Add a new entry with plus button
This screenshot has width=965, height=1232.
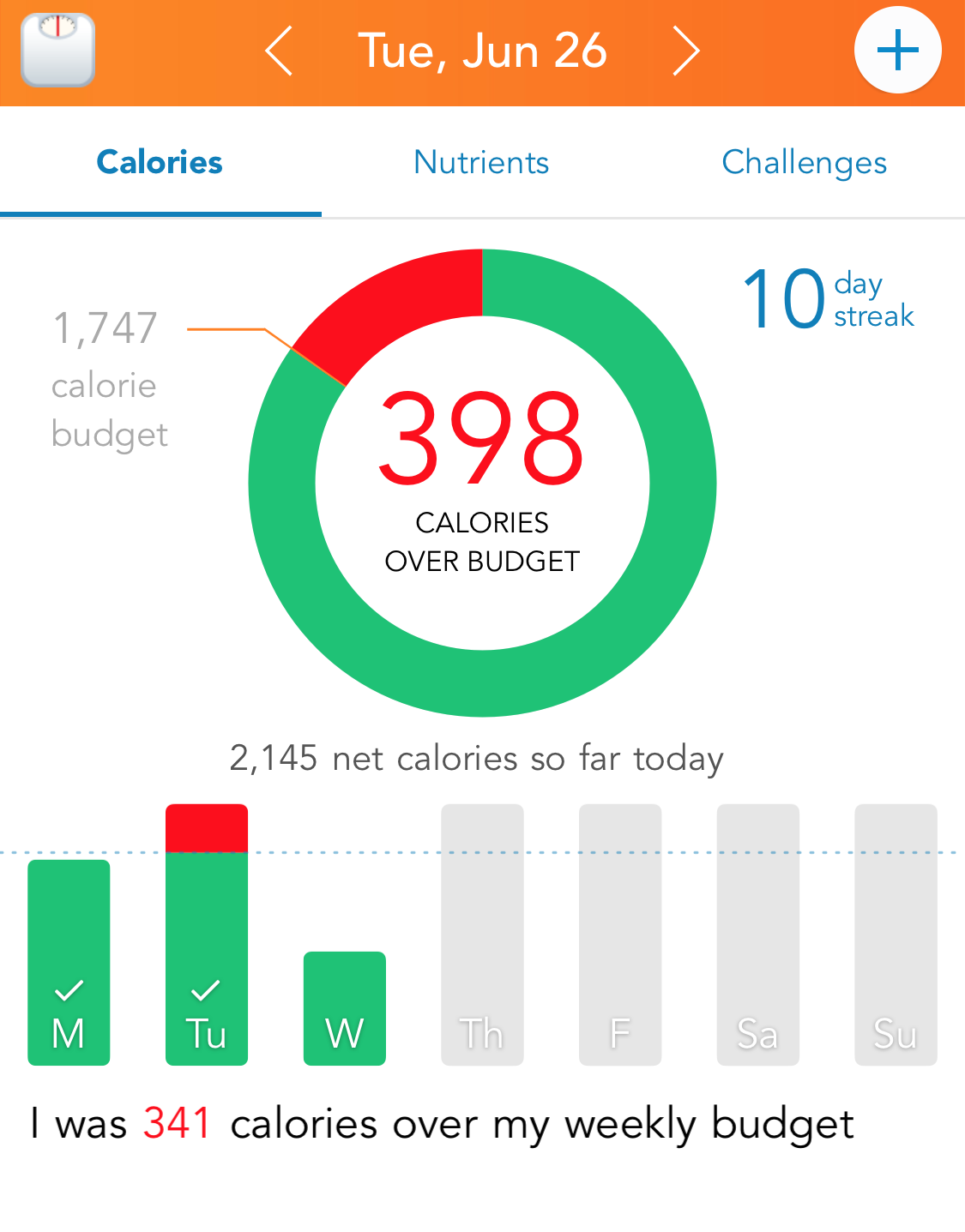click(897, 51)
